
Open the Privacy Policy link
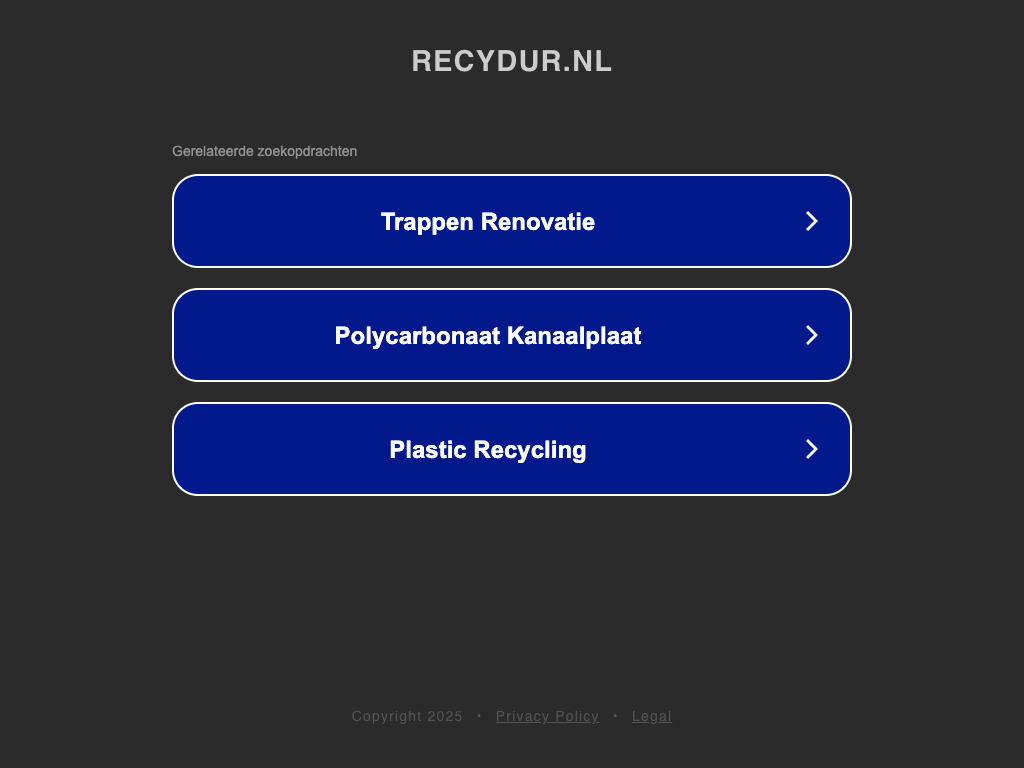coord(547,716)
